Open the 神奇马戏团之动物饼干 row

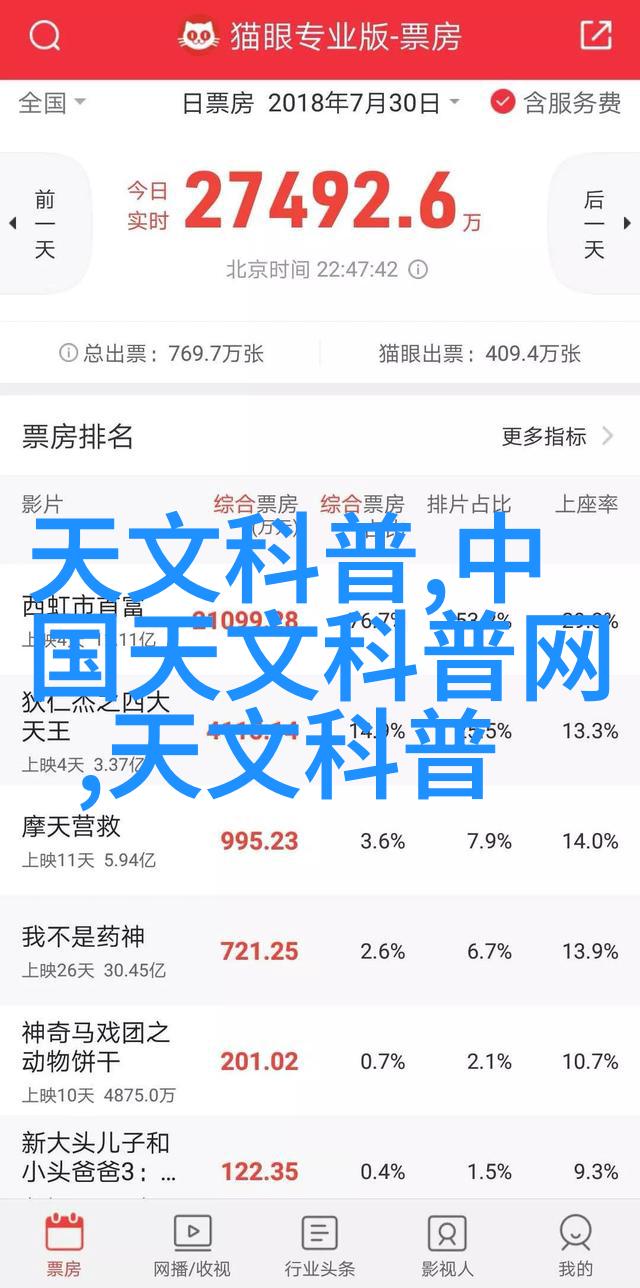pyautogui.click(x=320, y=1061)
